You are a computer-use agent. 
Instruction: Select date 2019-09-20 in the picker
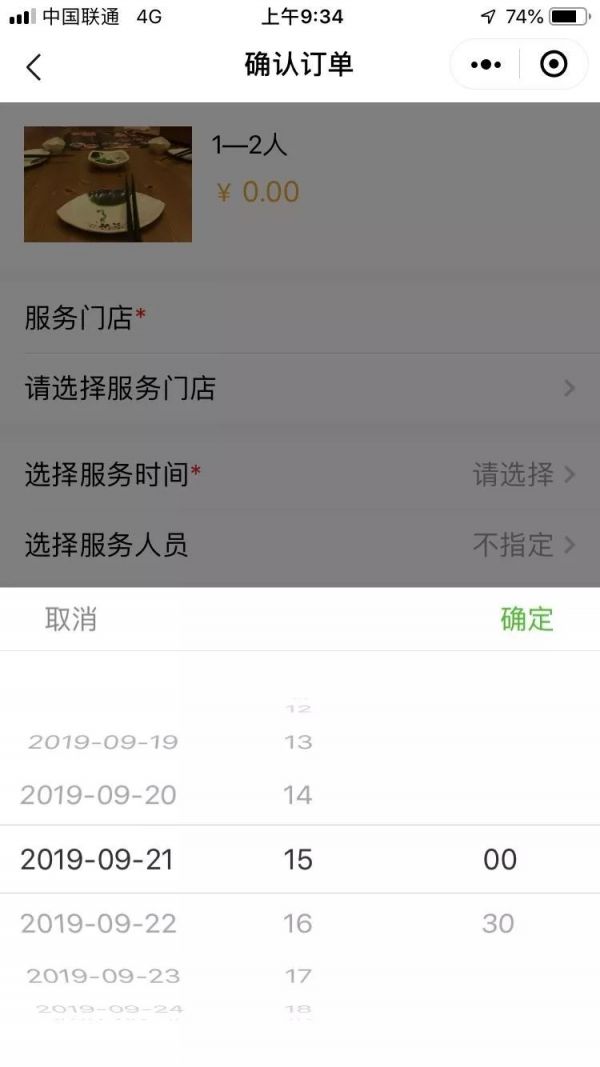pyautogui.click(x=98, y=795)
